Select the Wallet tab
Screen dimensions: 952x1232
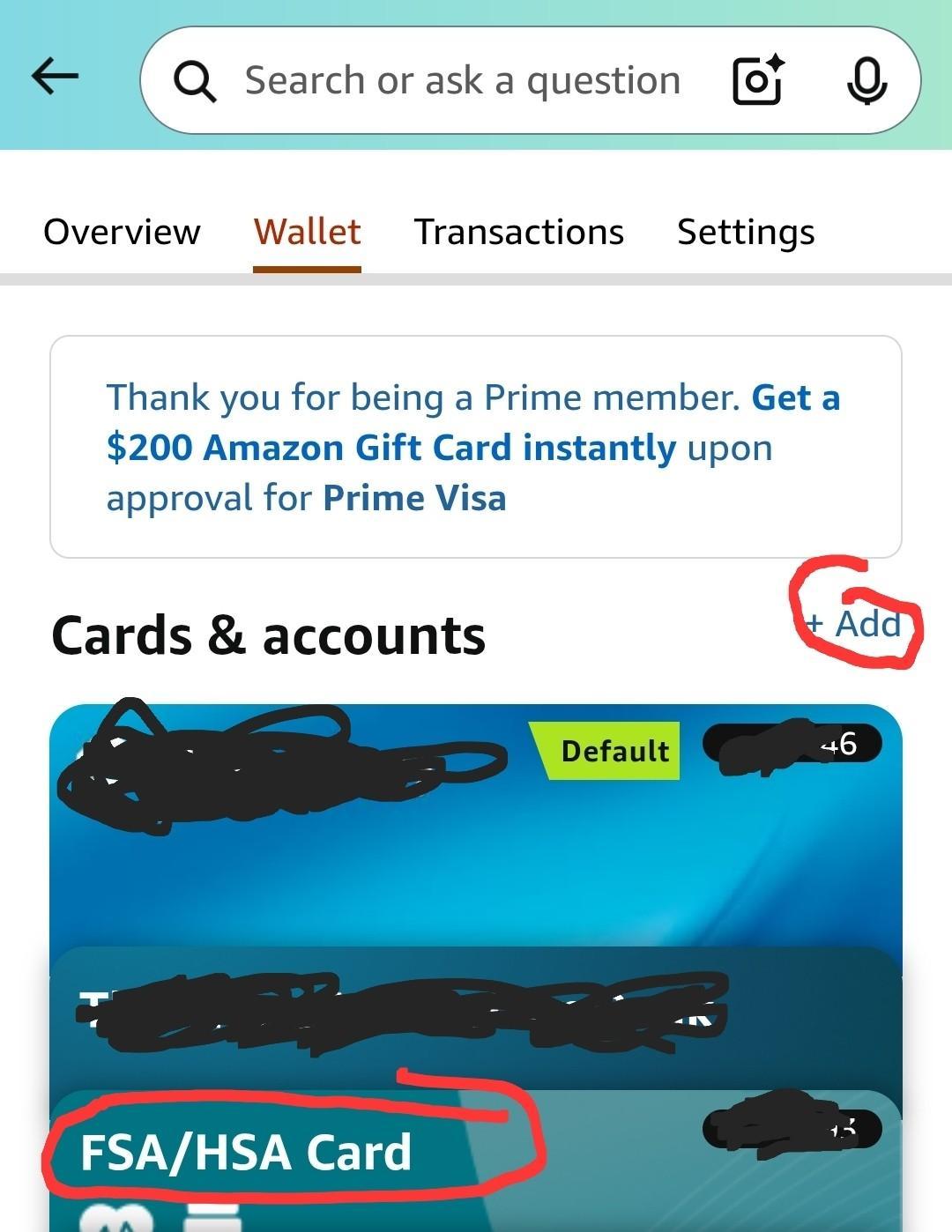click(x=307, y=233)
